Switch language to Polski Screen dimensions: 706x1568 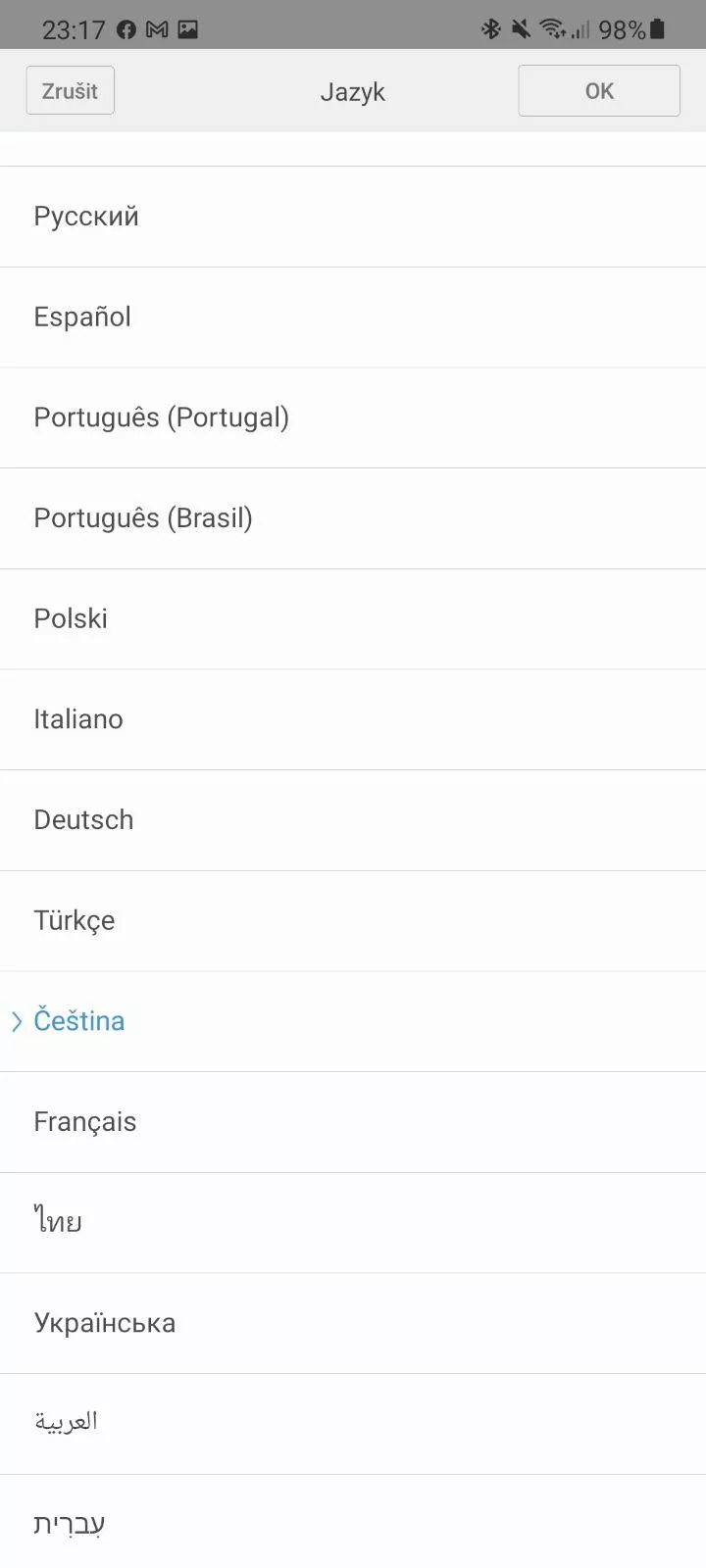tap(353, 619)
